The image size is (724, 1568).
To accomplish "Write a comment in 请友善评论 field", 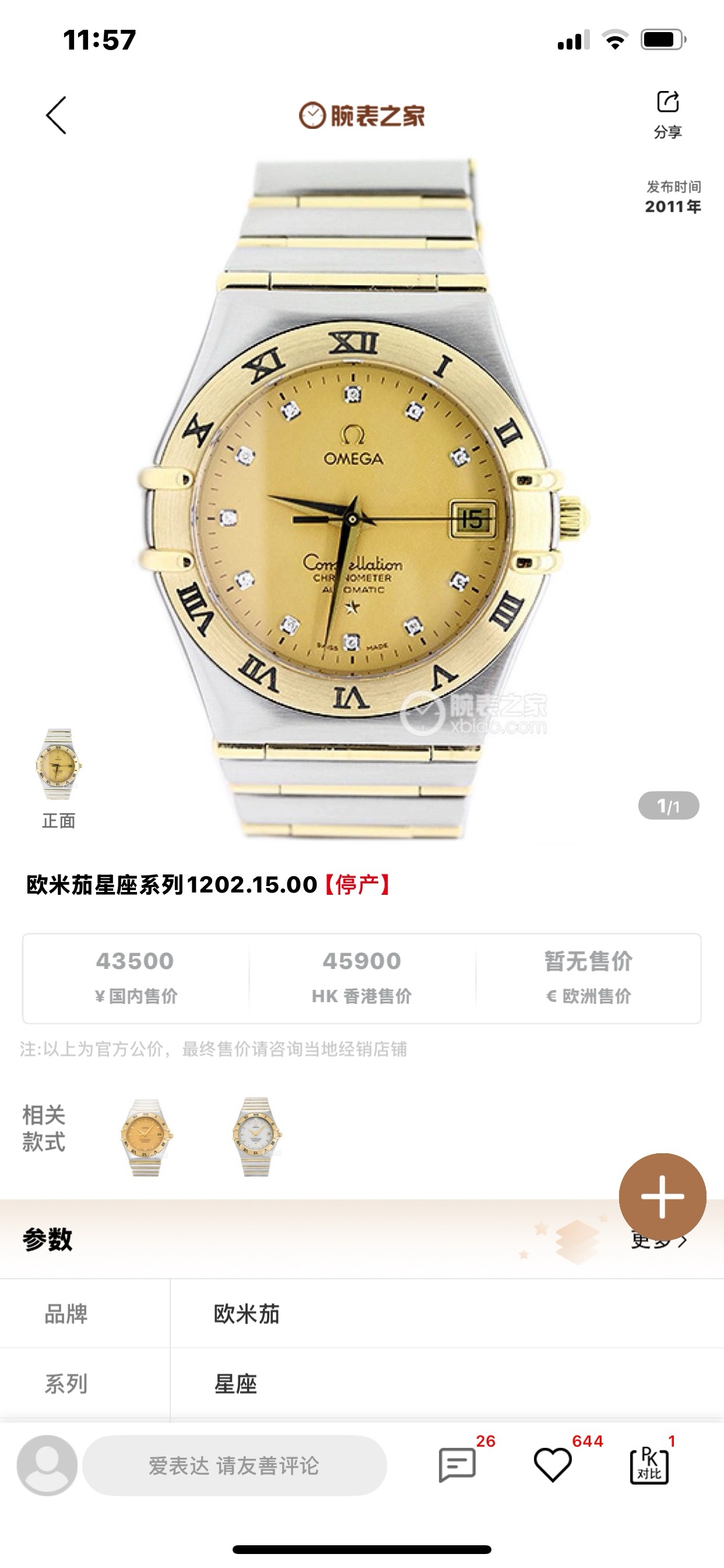I will pos(234,1465).
